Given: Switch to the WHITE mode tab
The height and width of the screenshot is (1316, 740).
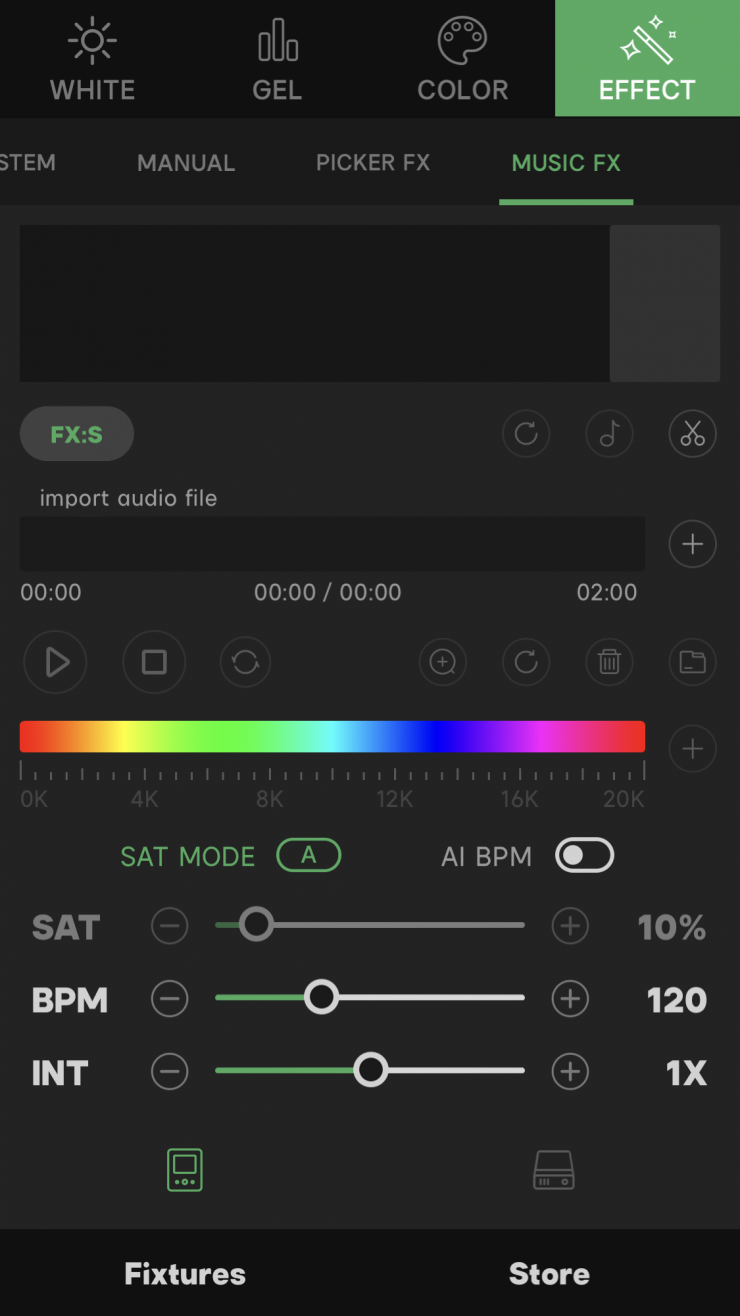Looking at the screenshot, I should [92, 60].
